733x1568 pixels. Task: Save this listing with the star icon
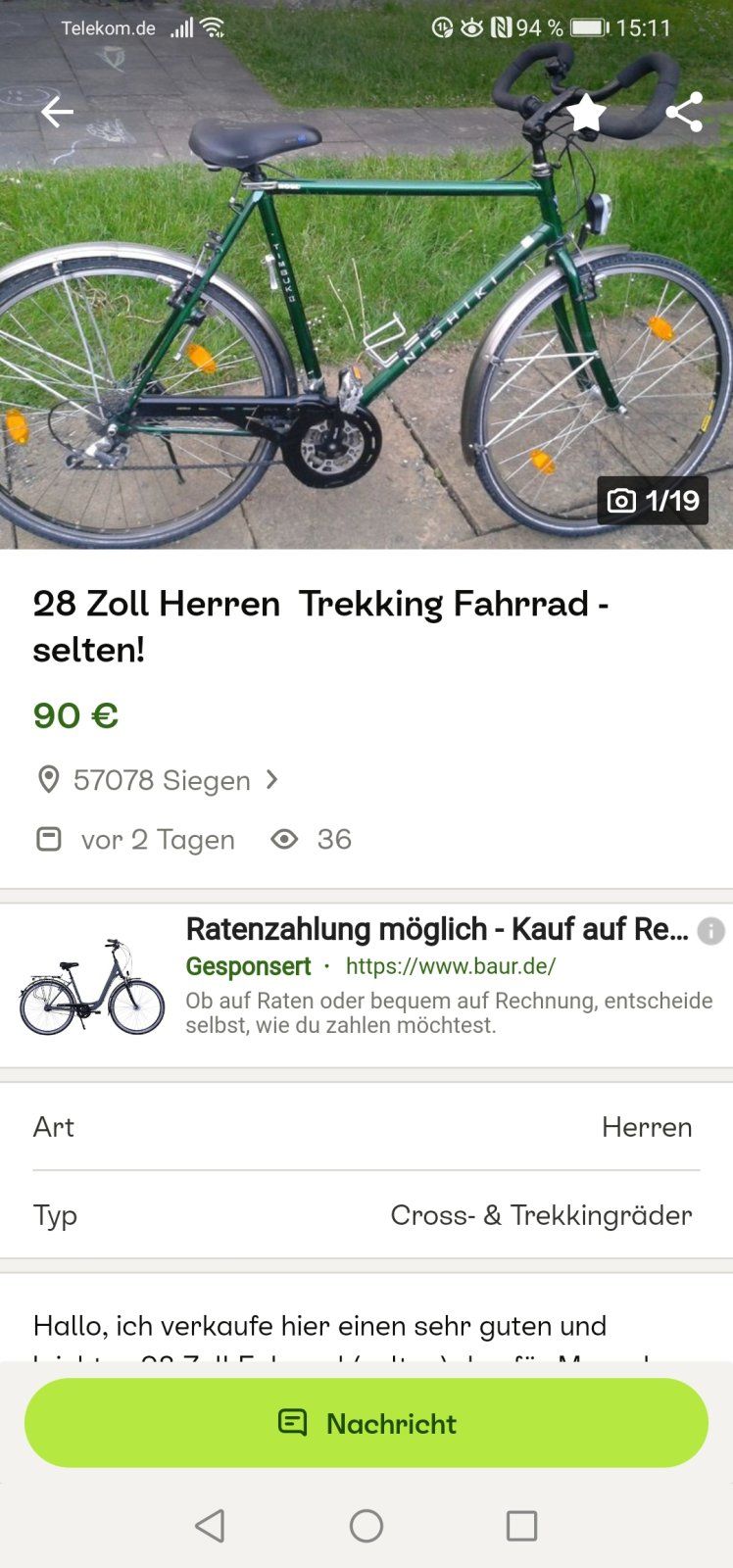586,113
